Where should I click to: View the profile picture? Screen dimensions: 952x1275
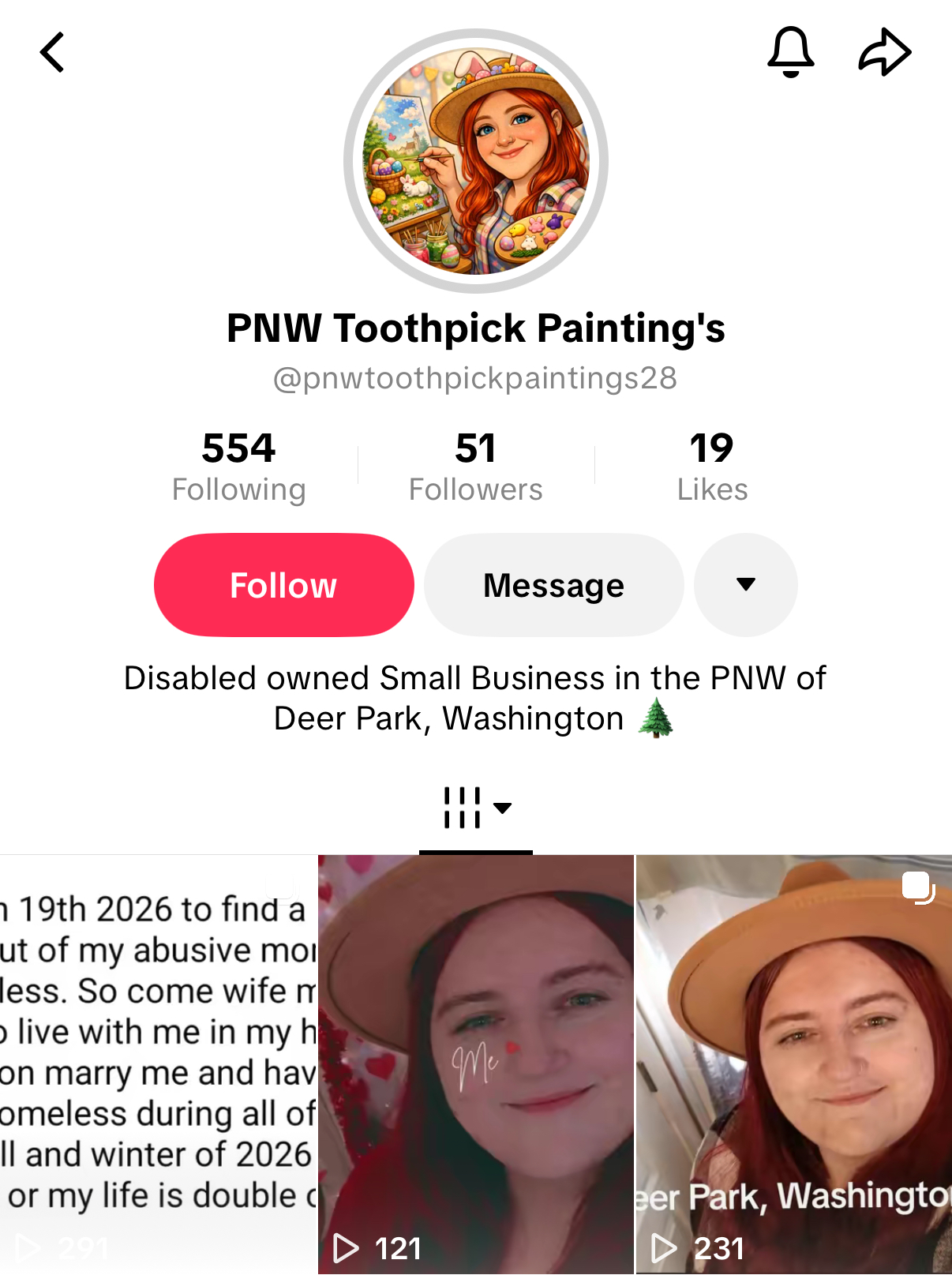[476, 161]
